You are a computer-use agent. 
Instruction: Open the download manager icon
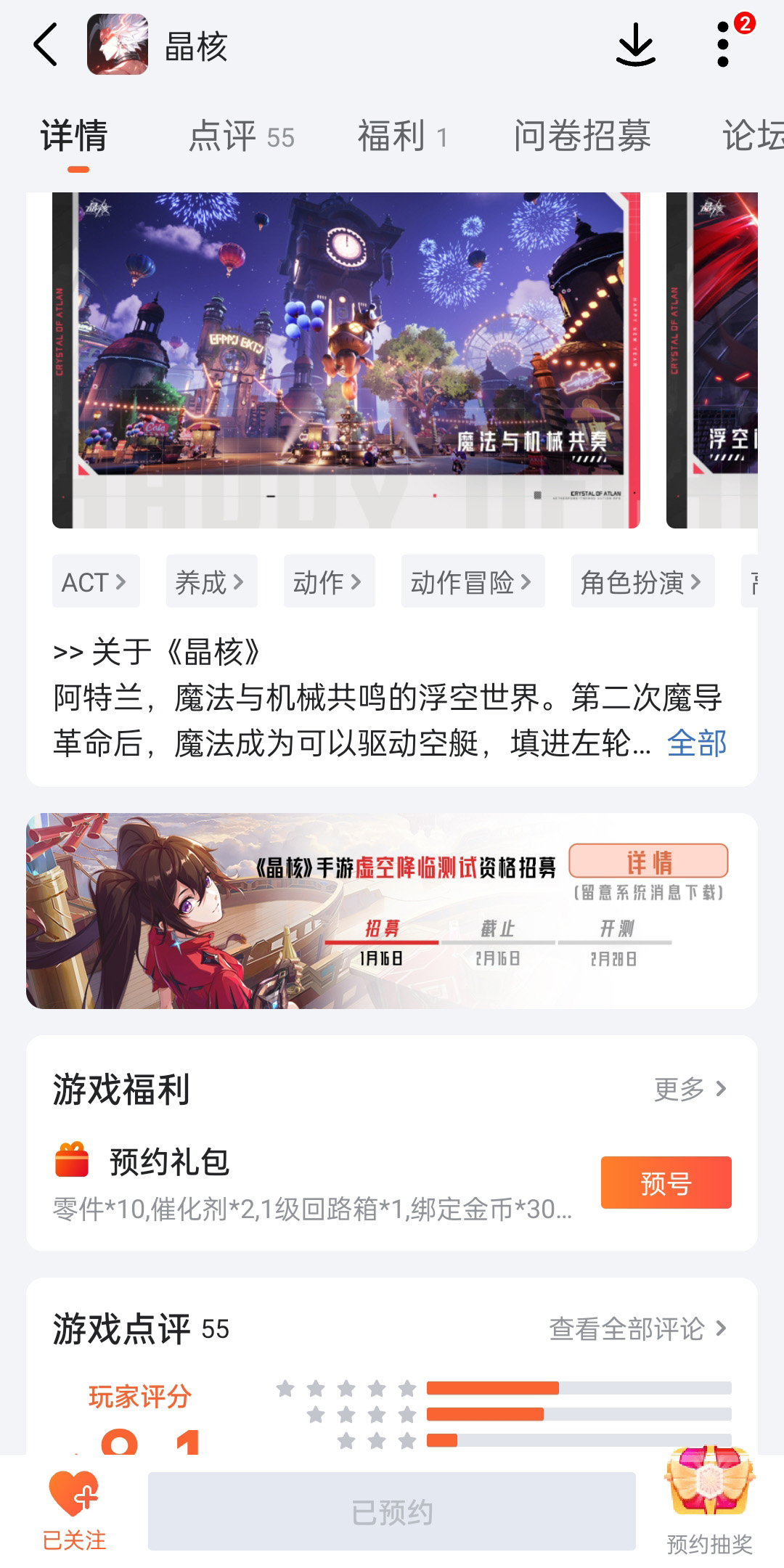(x=636, y=45)
